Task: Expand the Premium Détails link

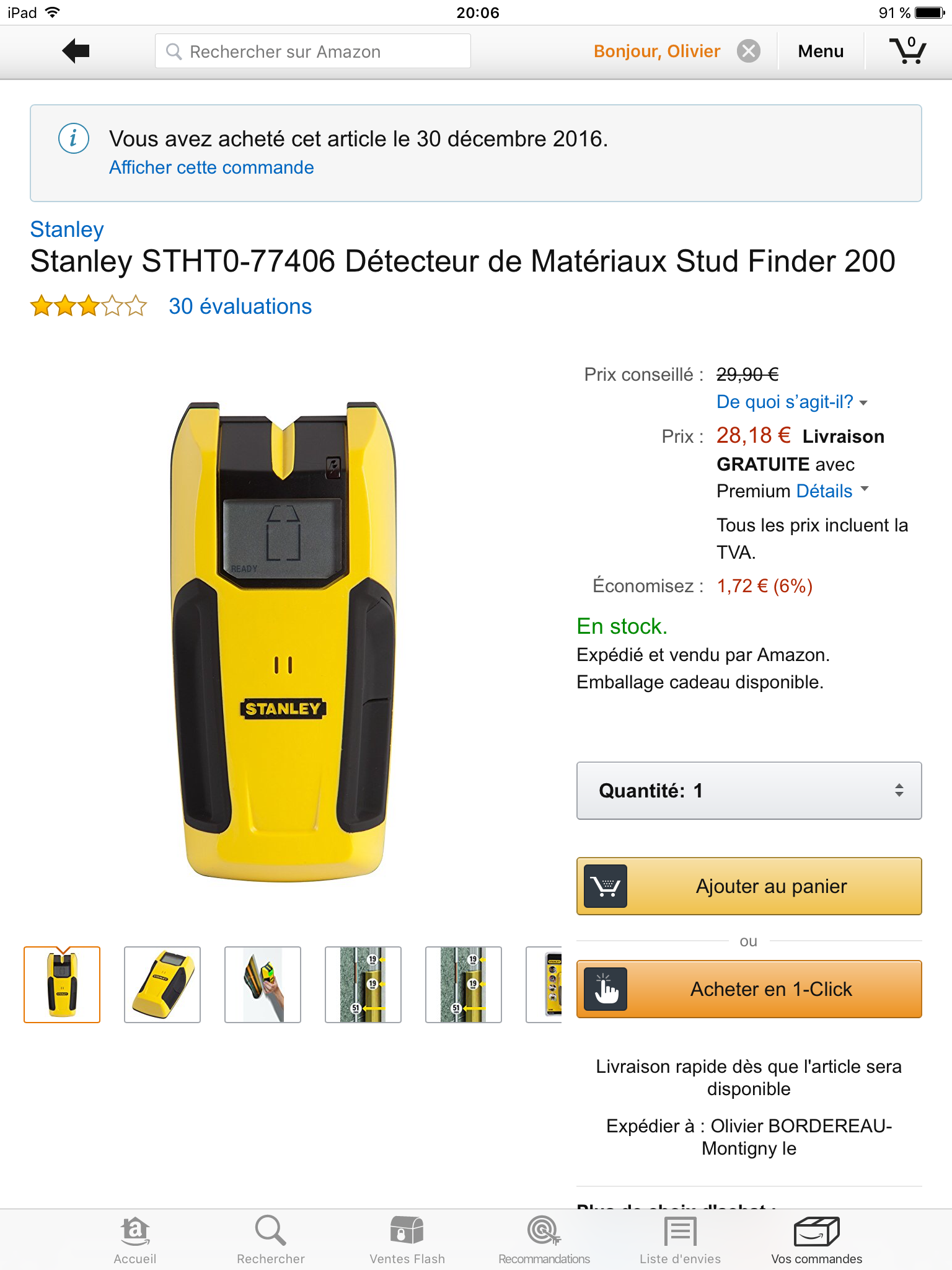Action: click(832, 491)
